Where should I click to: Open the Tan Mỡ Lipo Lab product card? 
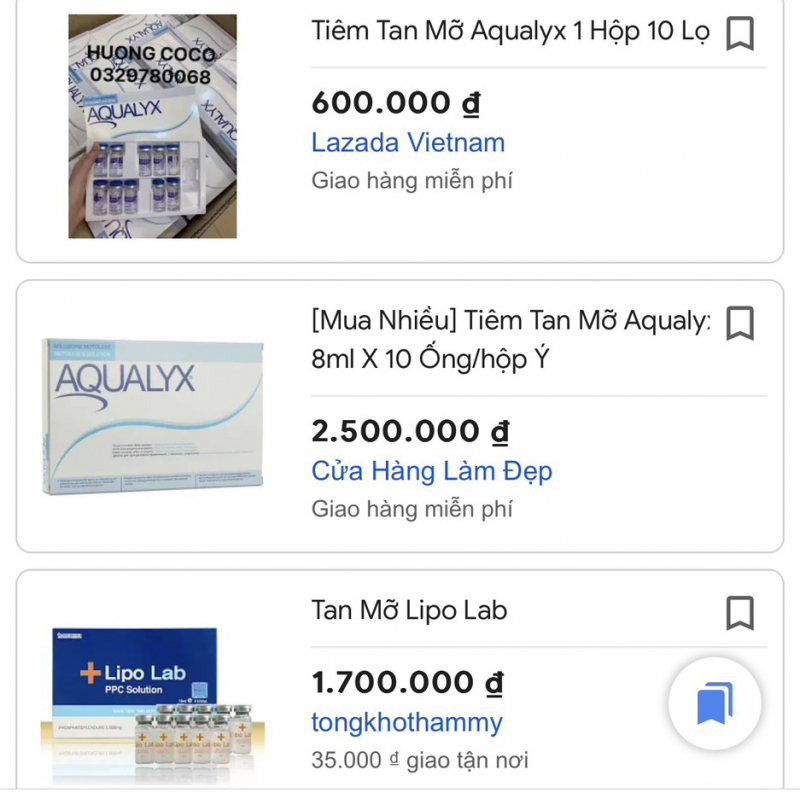409,610
